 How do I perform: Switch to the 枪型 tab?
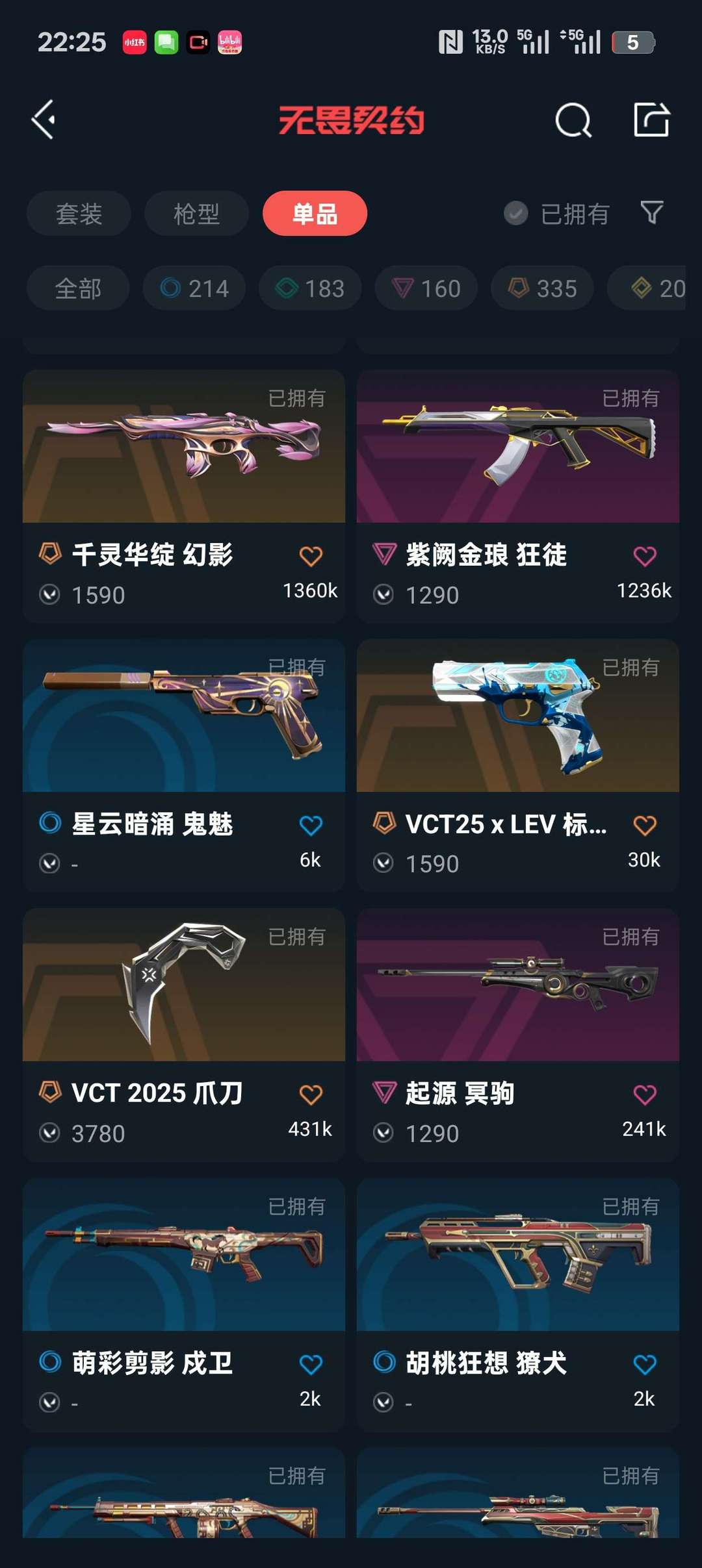click(196, 213)
